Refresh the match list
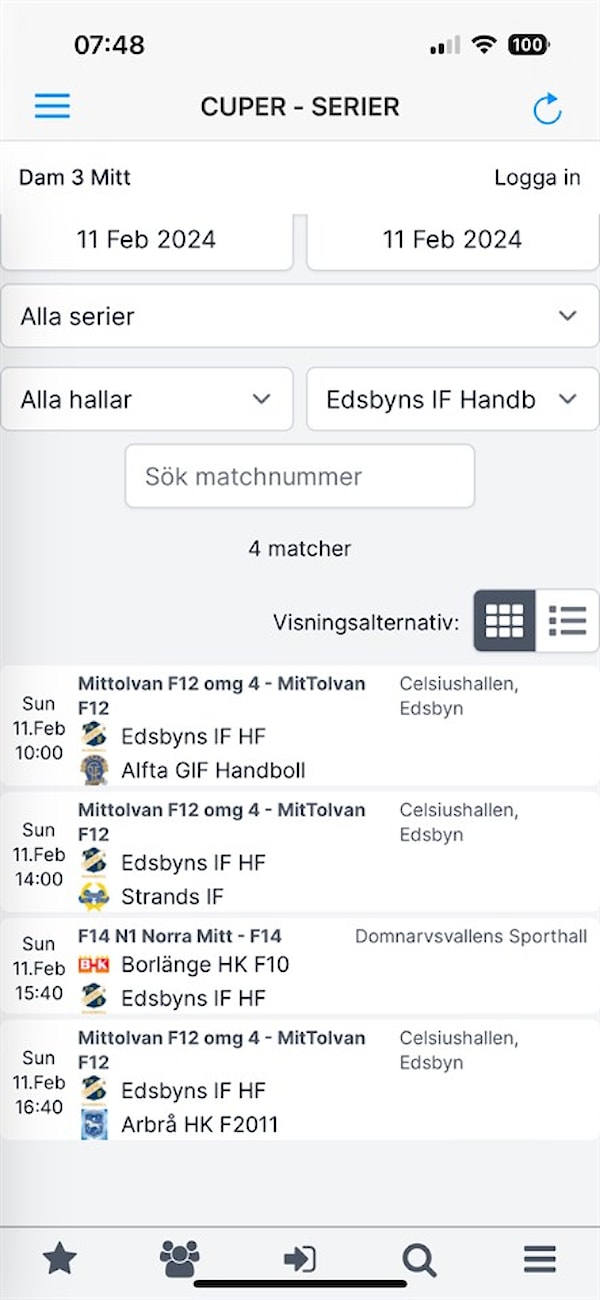 547,108
